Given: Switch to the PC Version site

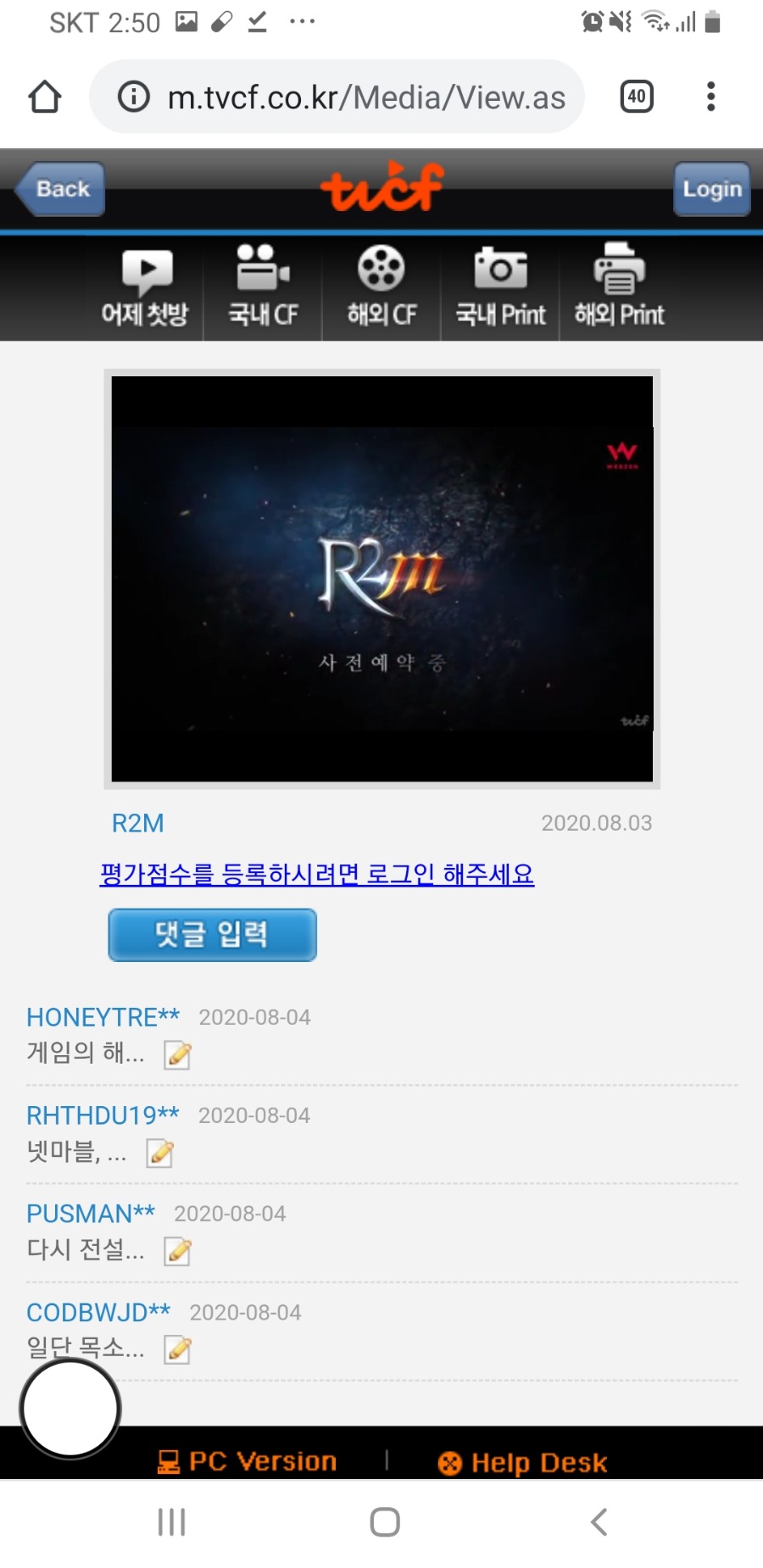Looking at the screenshot, I should click(248, 1461).
